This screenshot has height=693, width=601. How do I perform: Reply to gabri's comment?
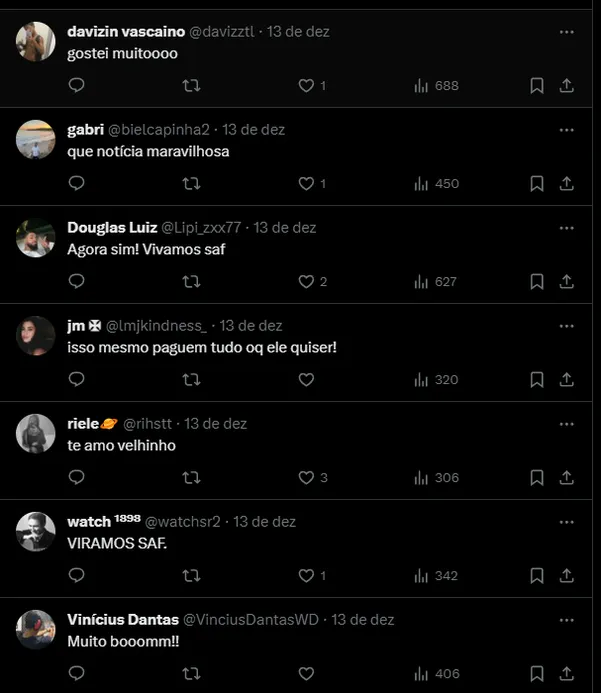point(77,184)
